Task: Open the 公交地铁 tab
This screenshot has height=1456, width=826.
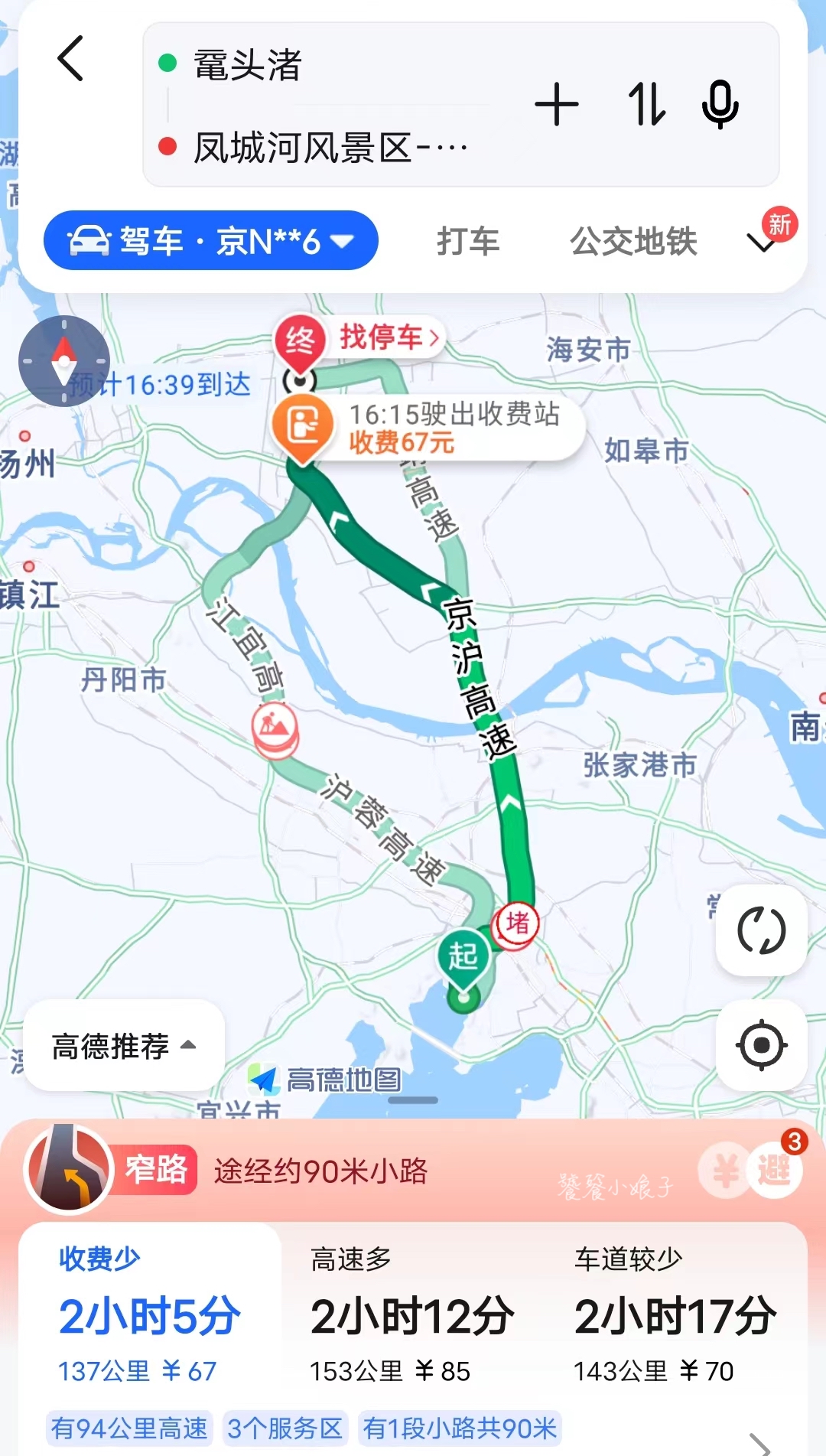Action: (x=633, y=241)
